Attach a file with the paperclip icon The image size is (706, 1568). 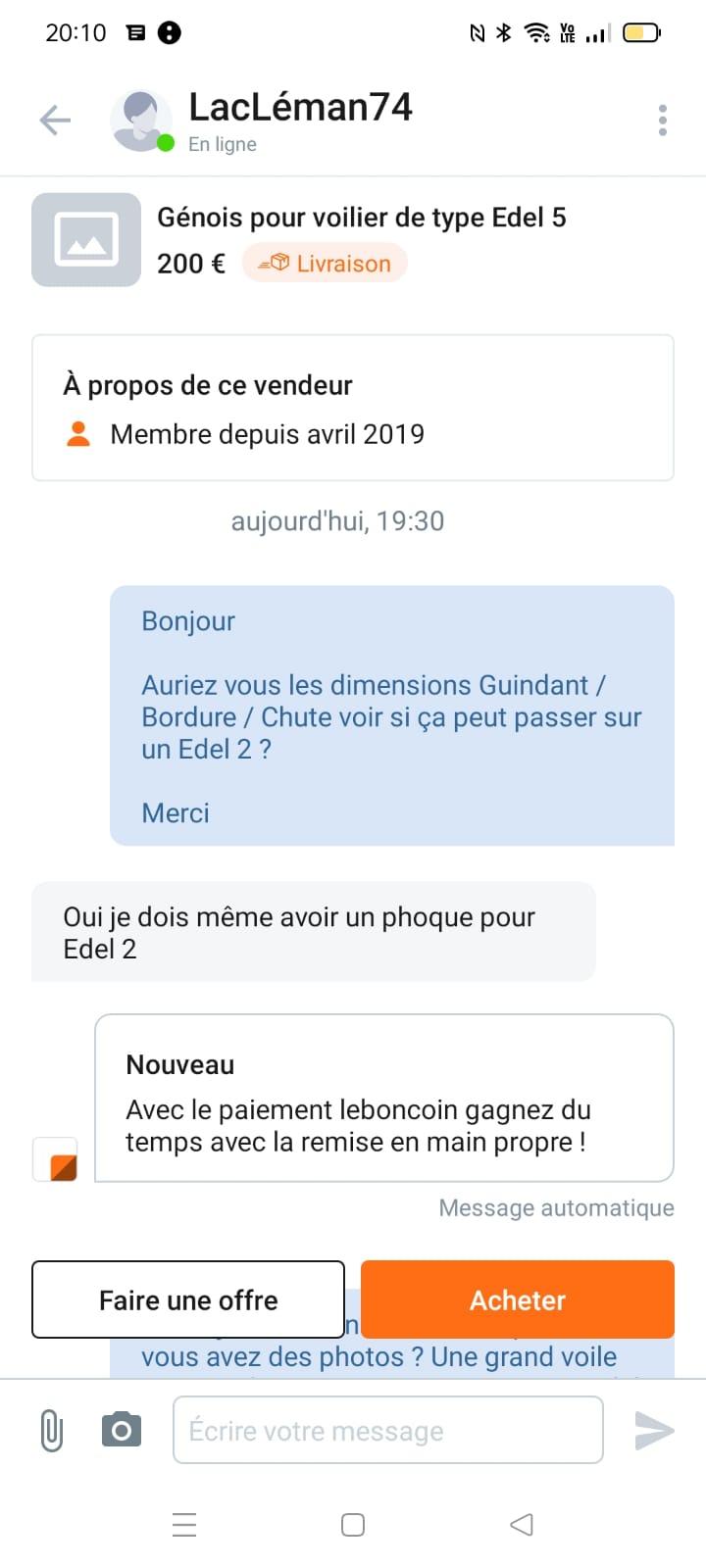[51, 1431]
